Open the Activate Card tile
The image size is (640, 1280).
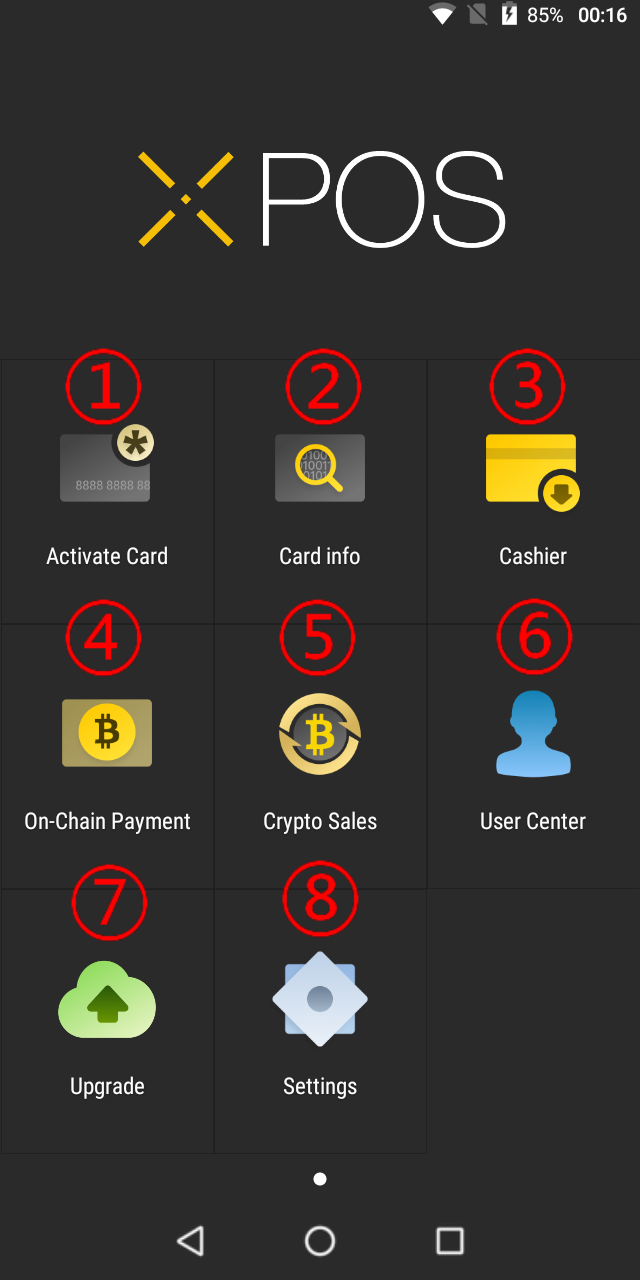coord(107,492)
